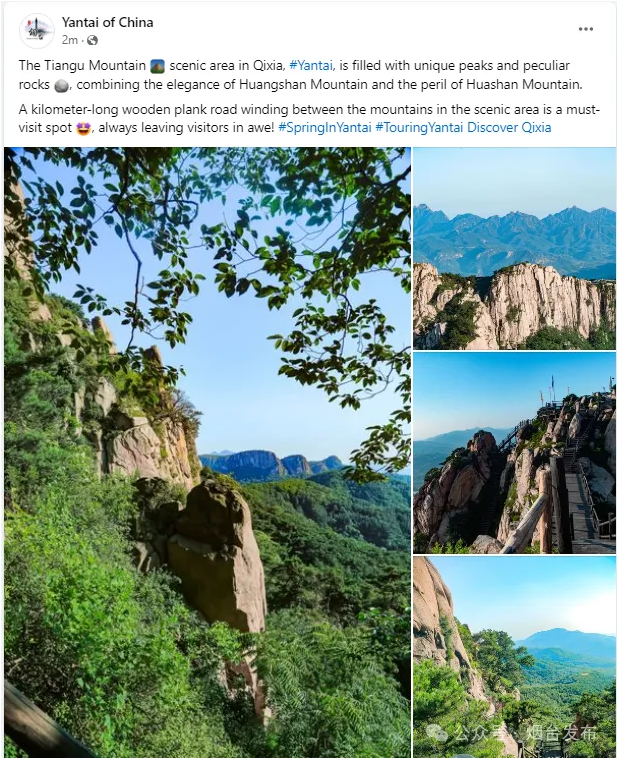Open the 2m post timestamp
The height and width of the screenshot is (762, 617).
click(x=69, y=40)
